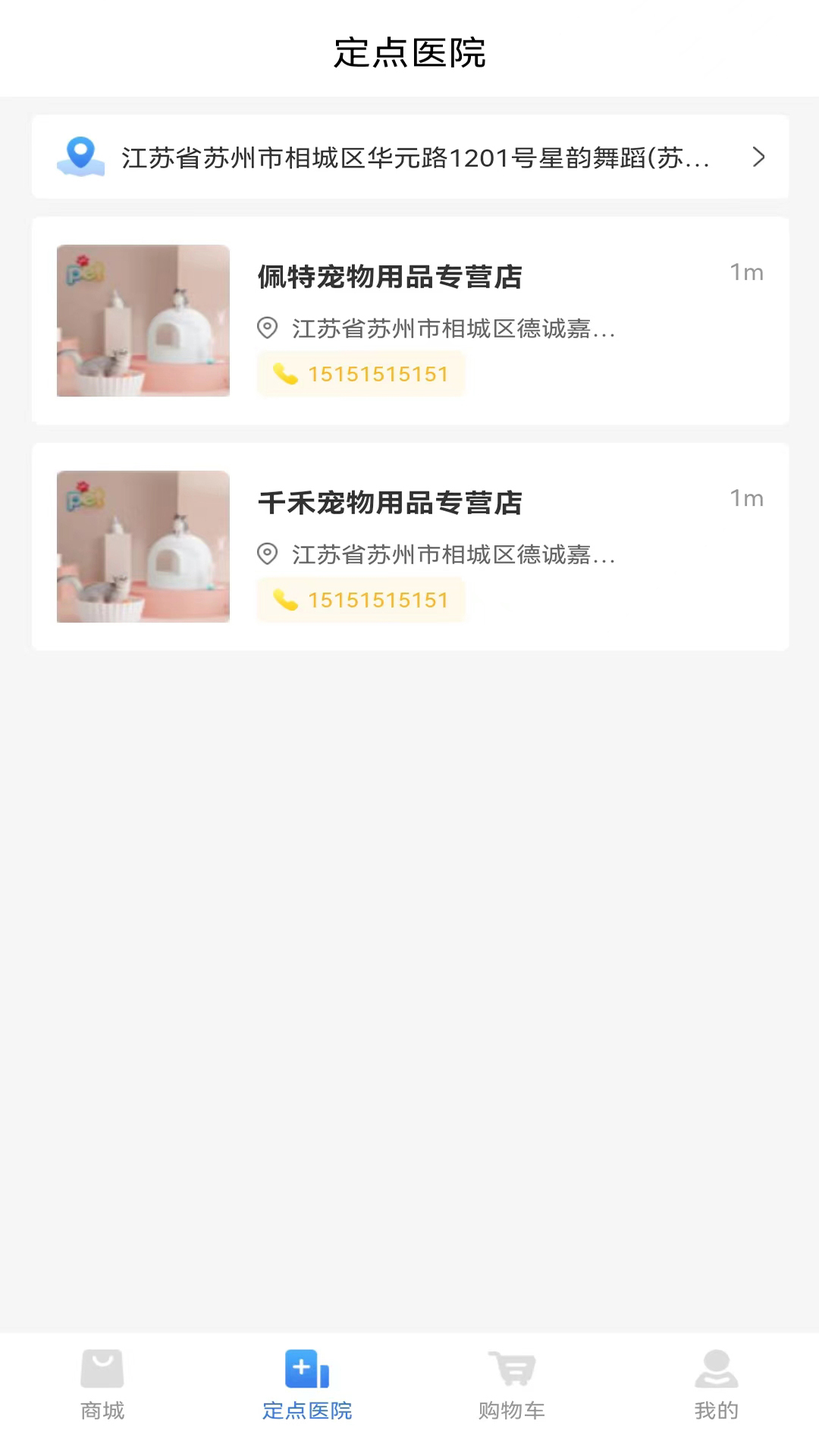Tap the yellow phone icon on the first store
The image size is (819, 1456).
coord(287,373)
